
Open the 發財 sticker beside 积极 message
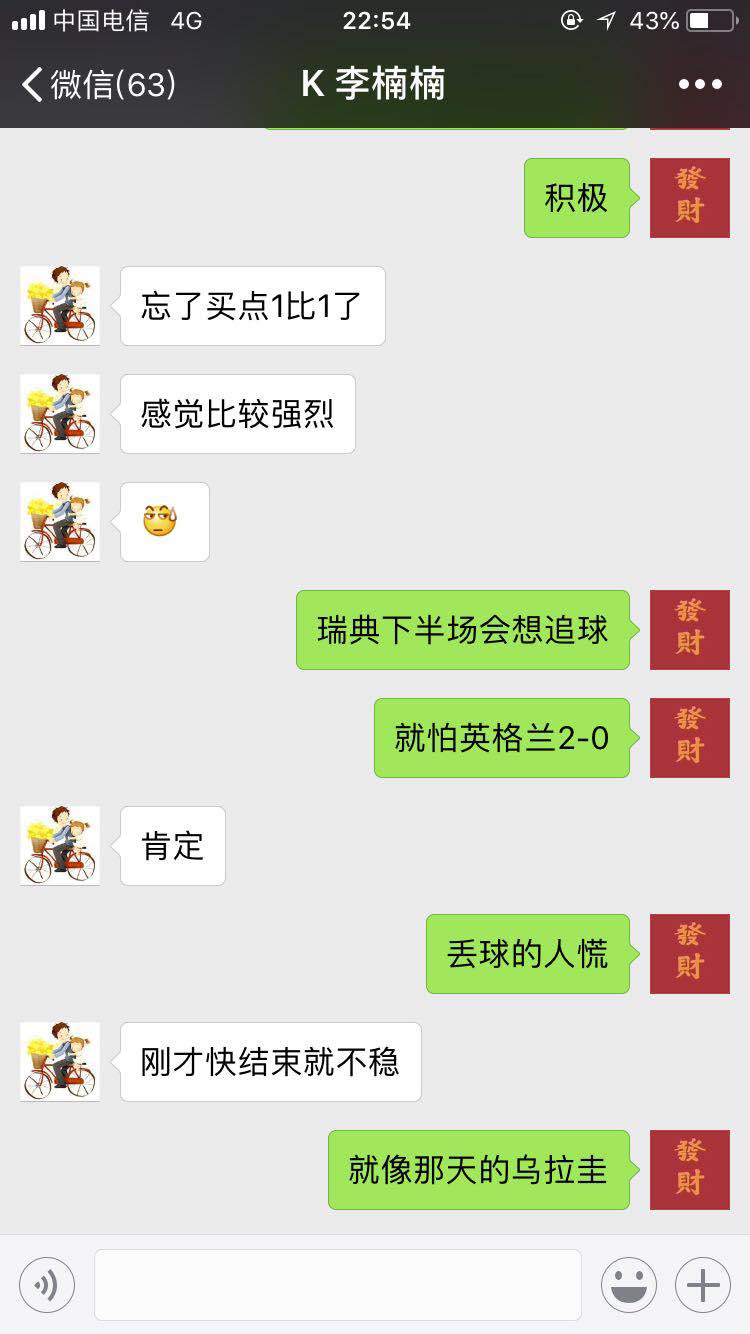[x=689, y=197]
